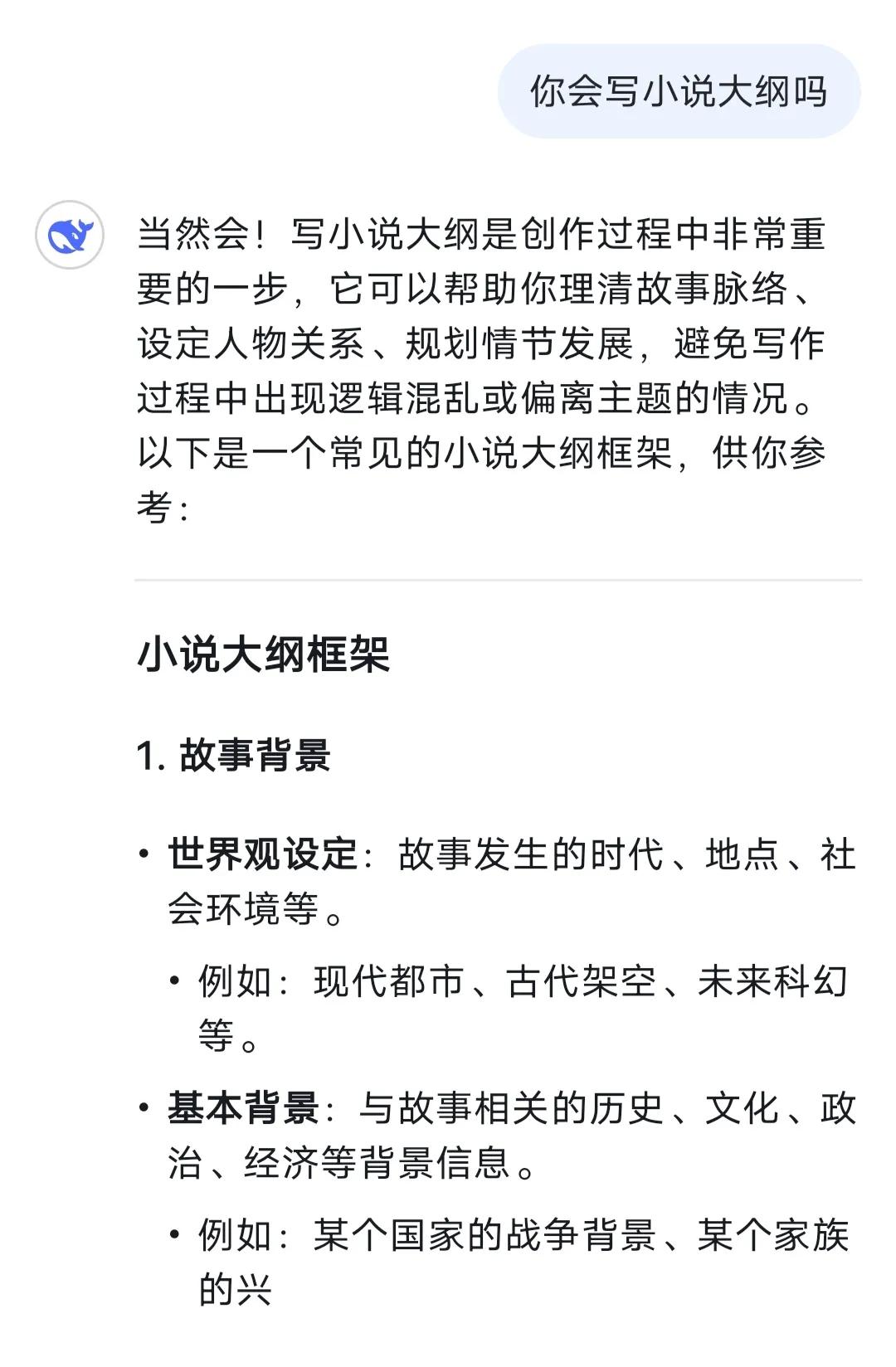Select the colon after 世界观设定

pyautogui.click(x=369, y=854)
